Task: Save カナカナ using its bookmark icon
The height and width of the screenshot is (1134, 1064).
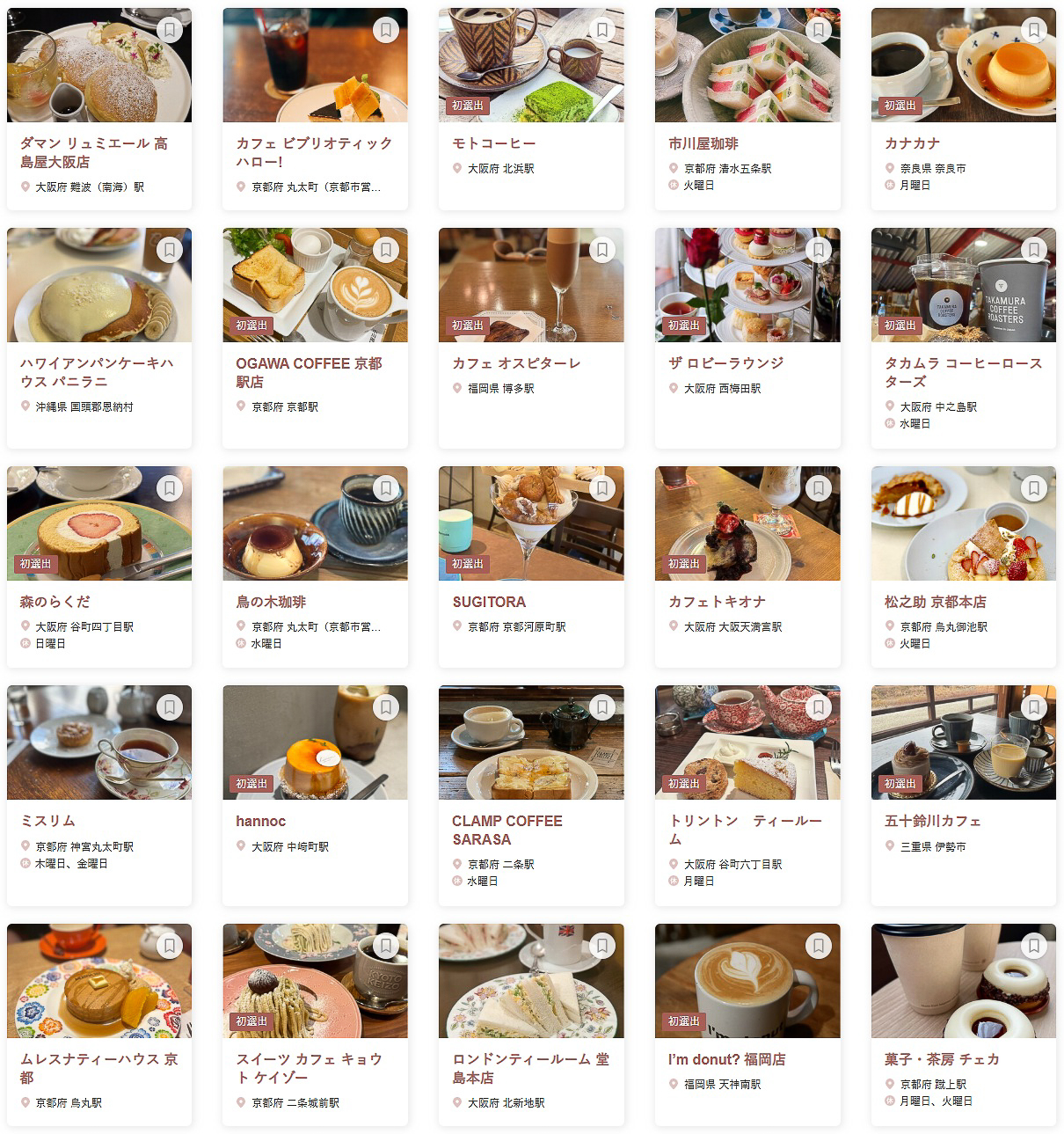Action: pyautogui.click(x=1032, y=29)
